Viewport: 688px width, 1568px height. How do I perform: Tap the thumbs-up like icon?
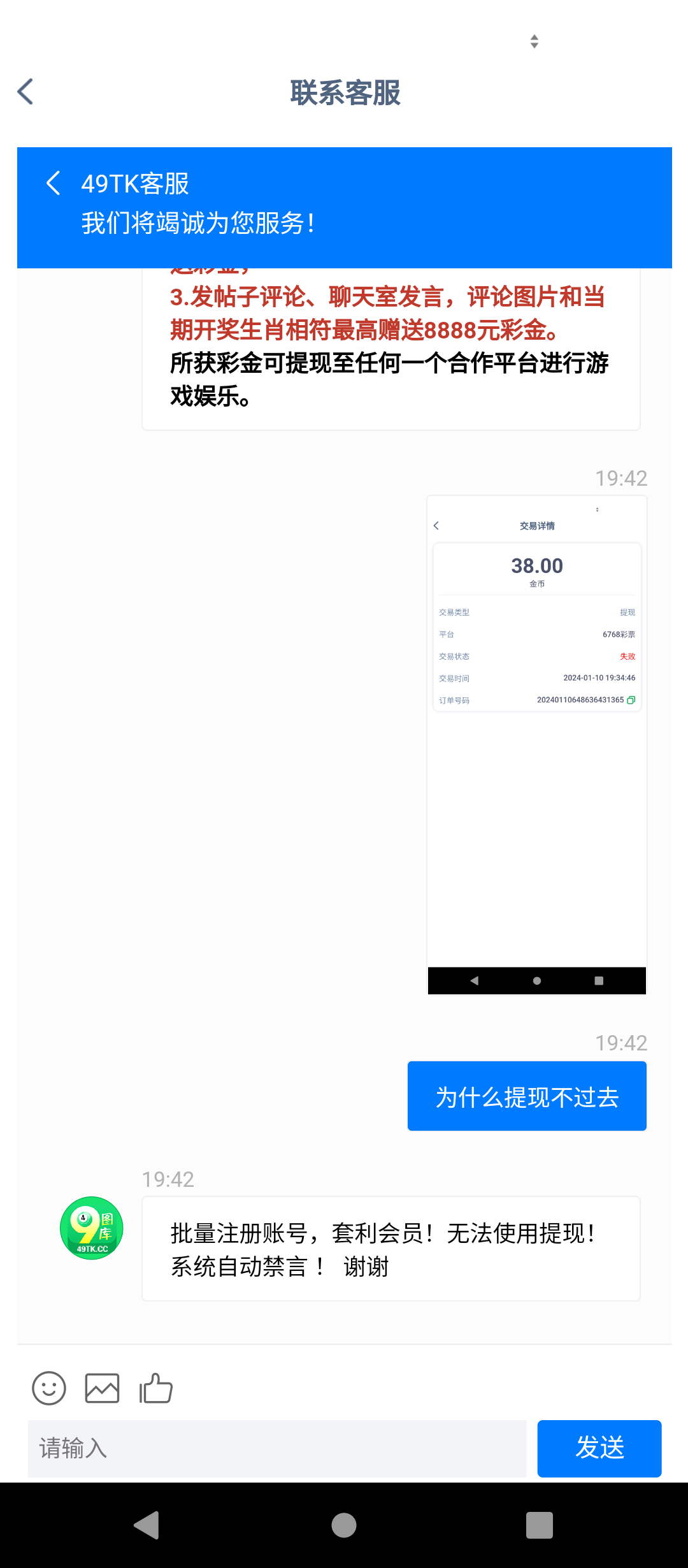[x=155, y=1388]
